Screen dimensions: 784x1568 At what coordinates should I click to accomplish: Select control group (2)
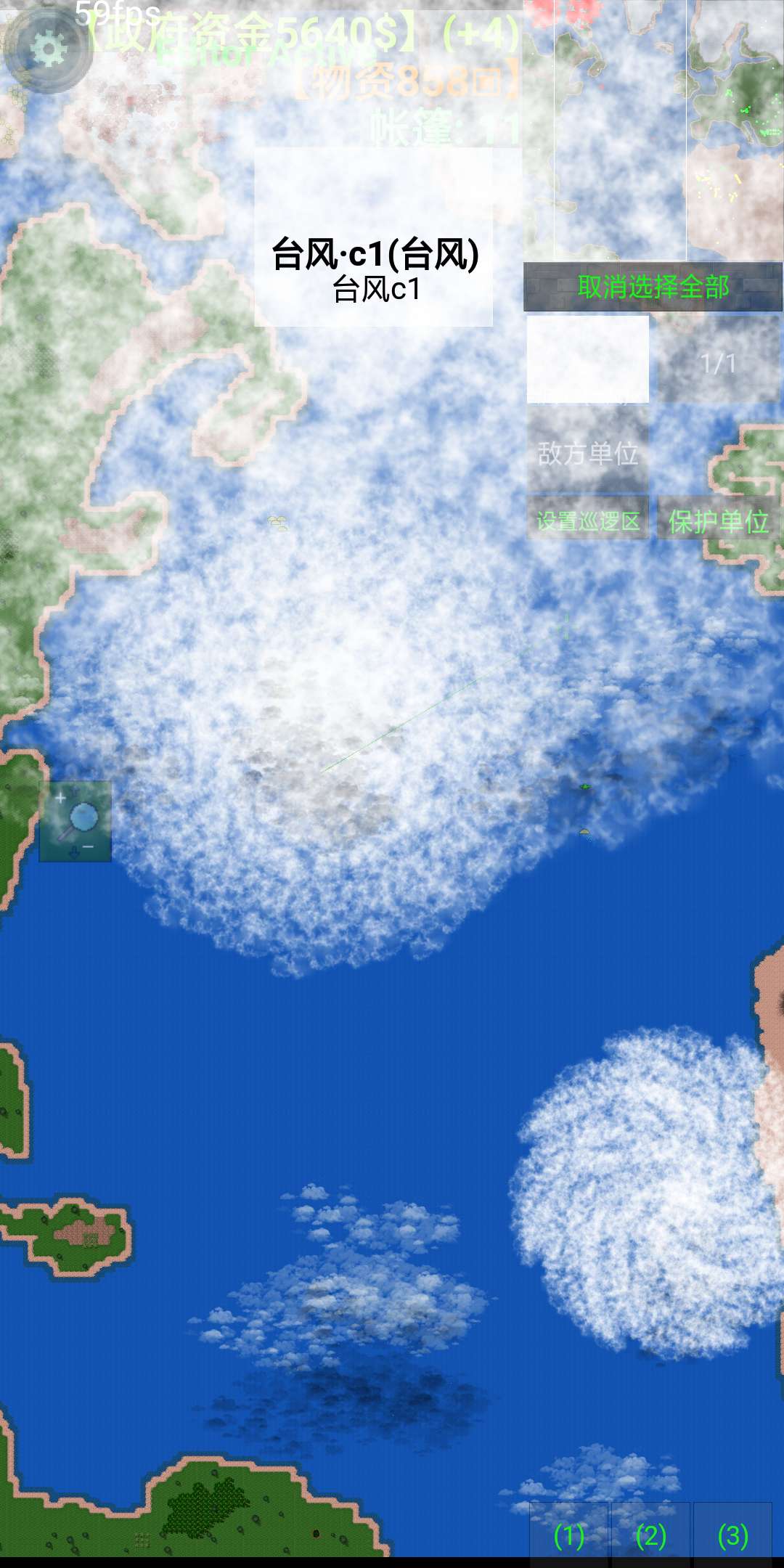pyautogui.click(x=650, y=1535)
